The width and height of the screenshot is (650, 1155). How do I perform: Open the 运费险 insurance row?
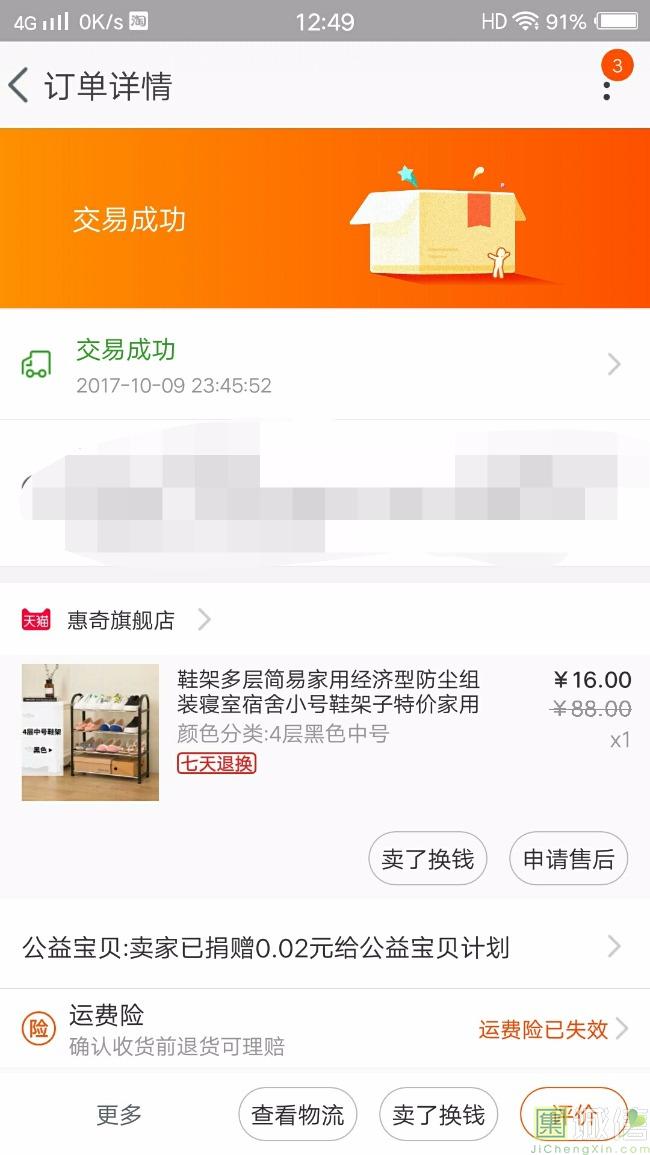pos(325,1029)
